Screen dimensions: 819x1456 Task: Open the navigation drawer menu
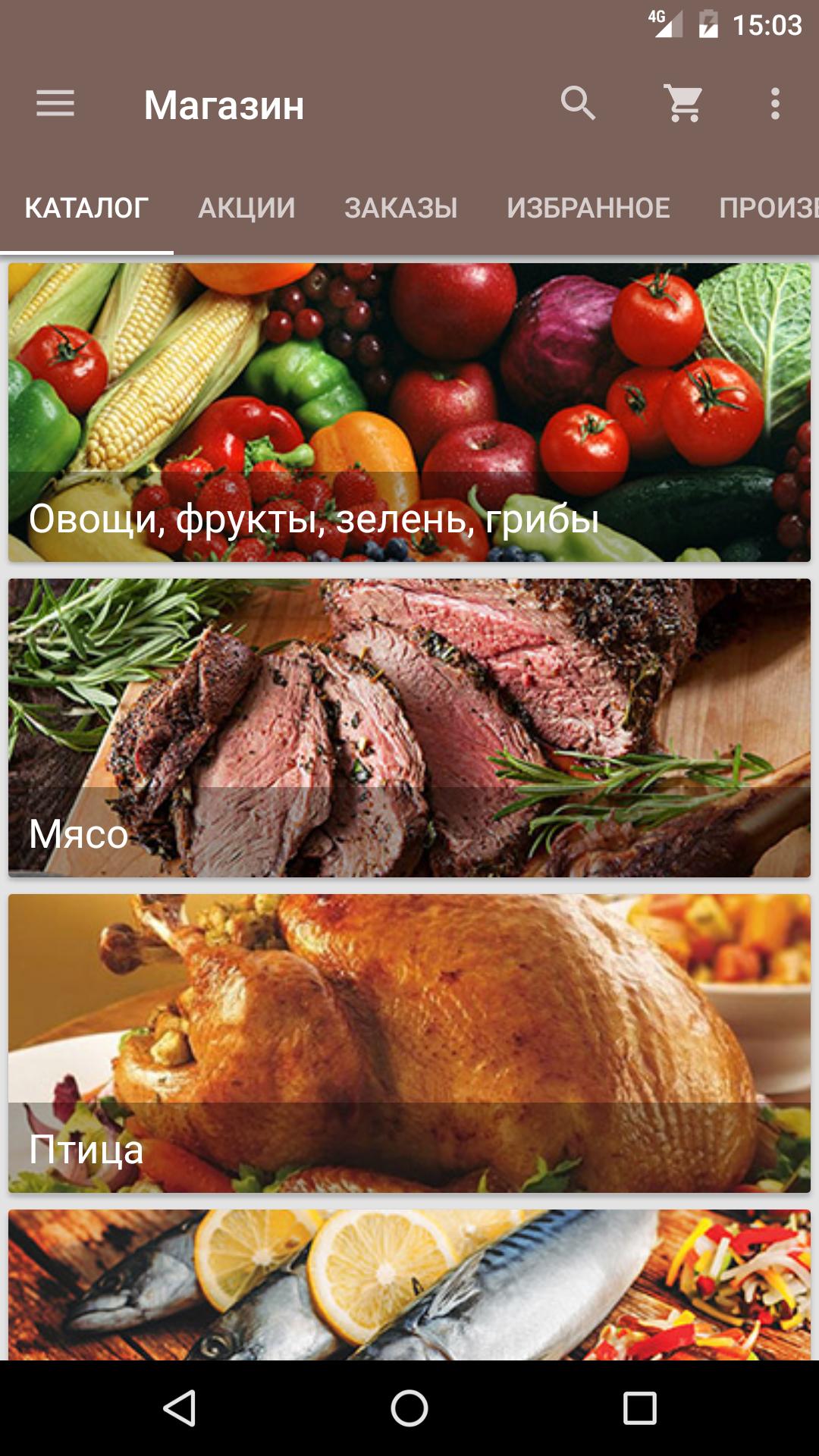click(55, 104)
